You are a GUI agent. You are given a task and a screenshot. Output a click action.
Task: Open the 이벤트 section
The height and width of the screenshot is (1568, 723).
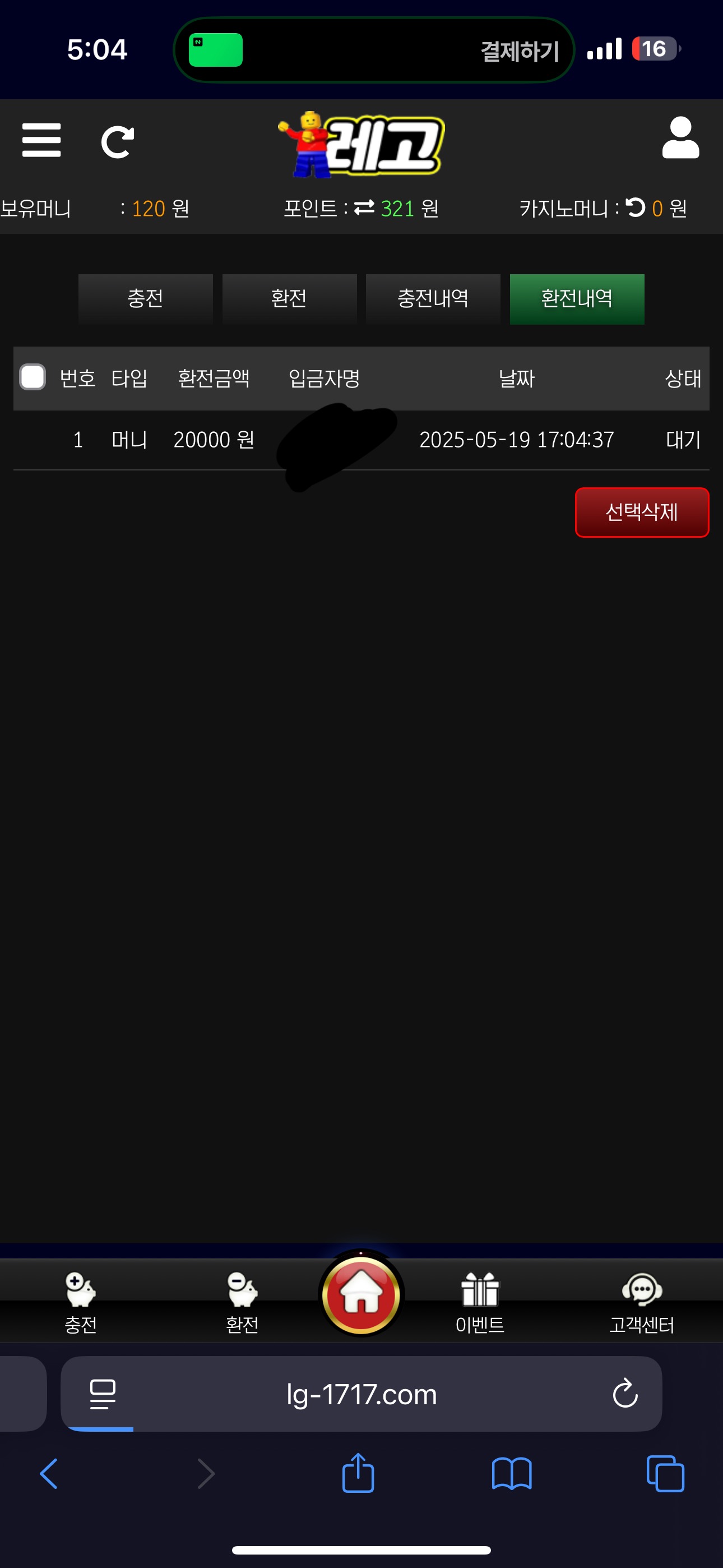pyautogui.click(x=480, y=1302)
